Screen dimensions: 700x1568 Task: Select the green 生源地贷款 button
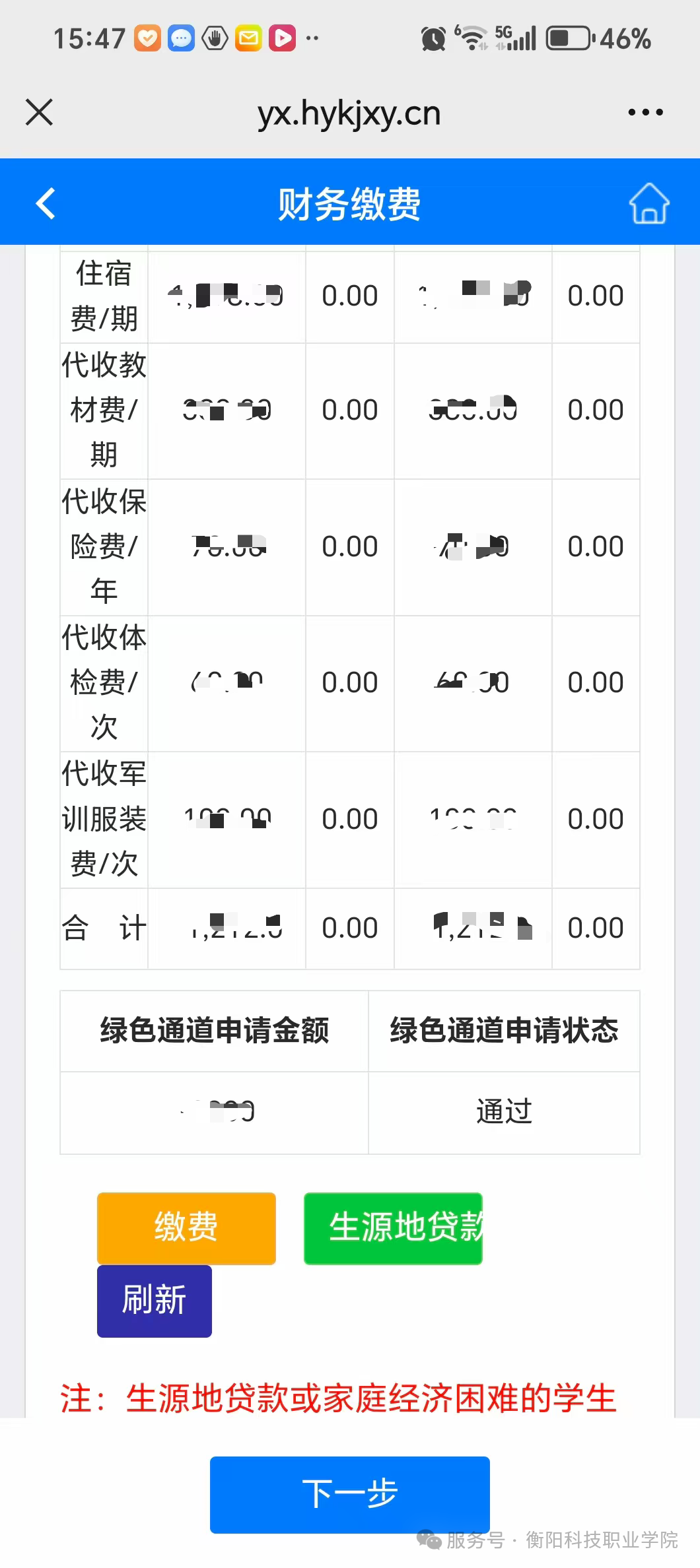point(393,1227)
